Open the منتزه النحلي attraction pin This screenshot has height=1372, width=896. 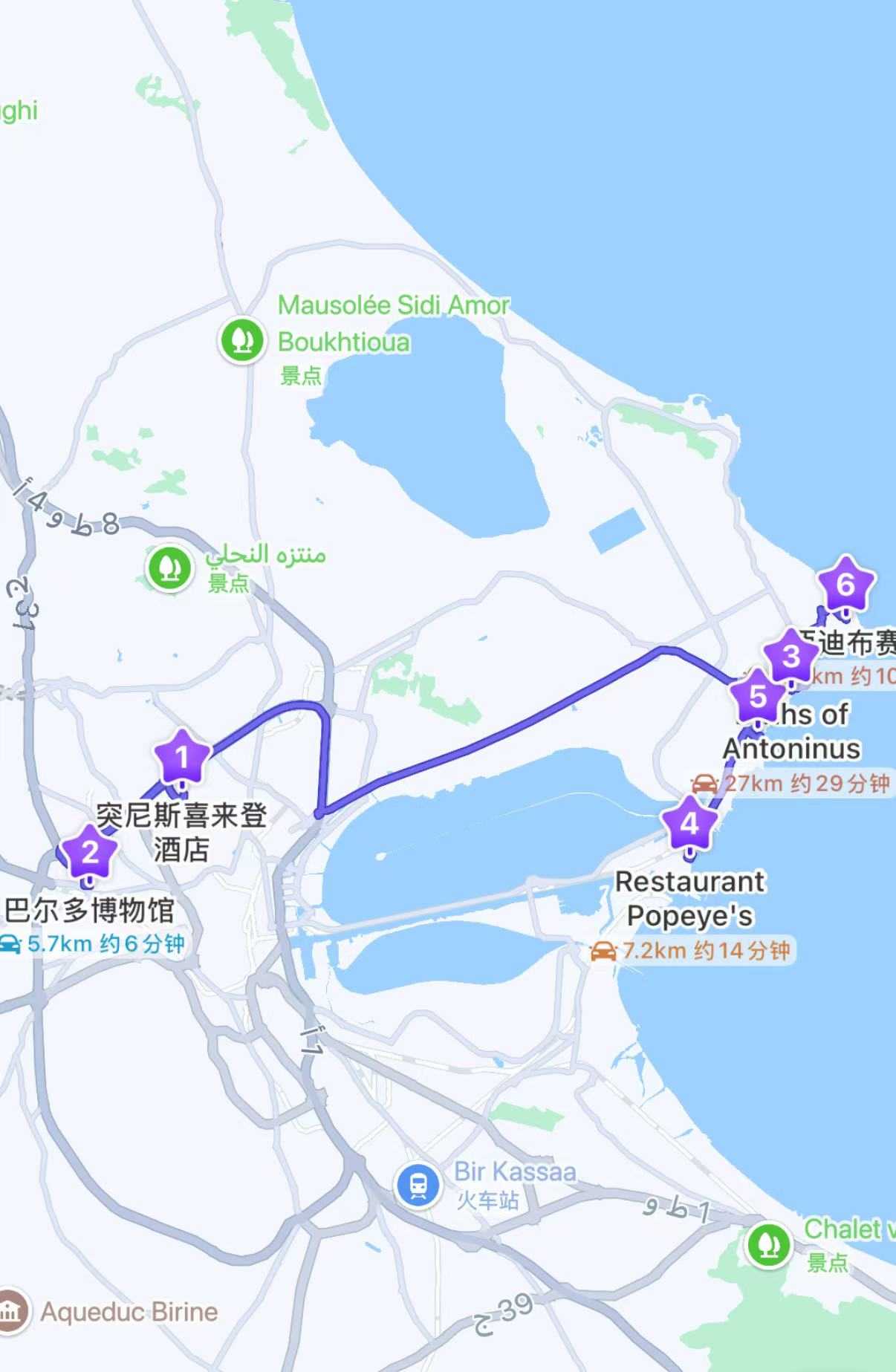click(x=171, y=568)
